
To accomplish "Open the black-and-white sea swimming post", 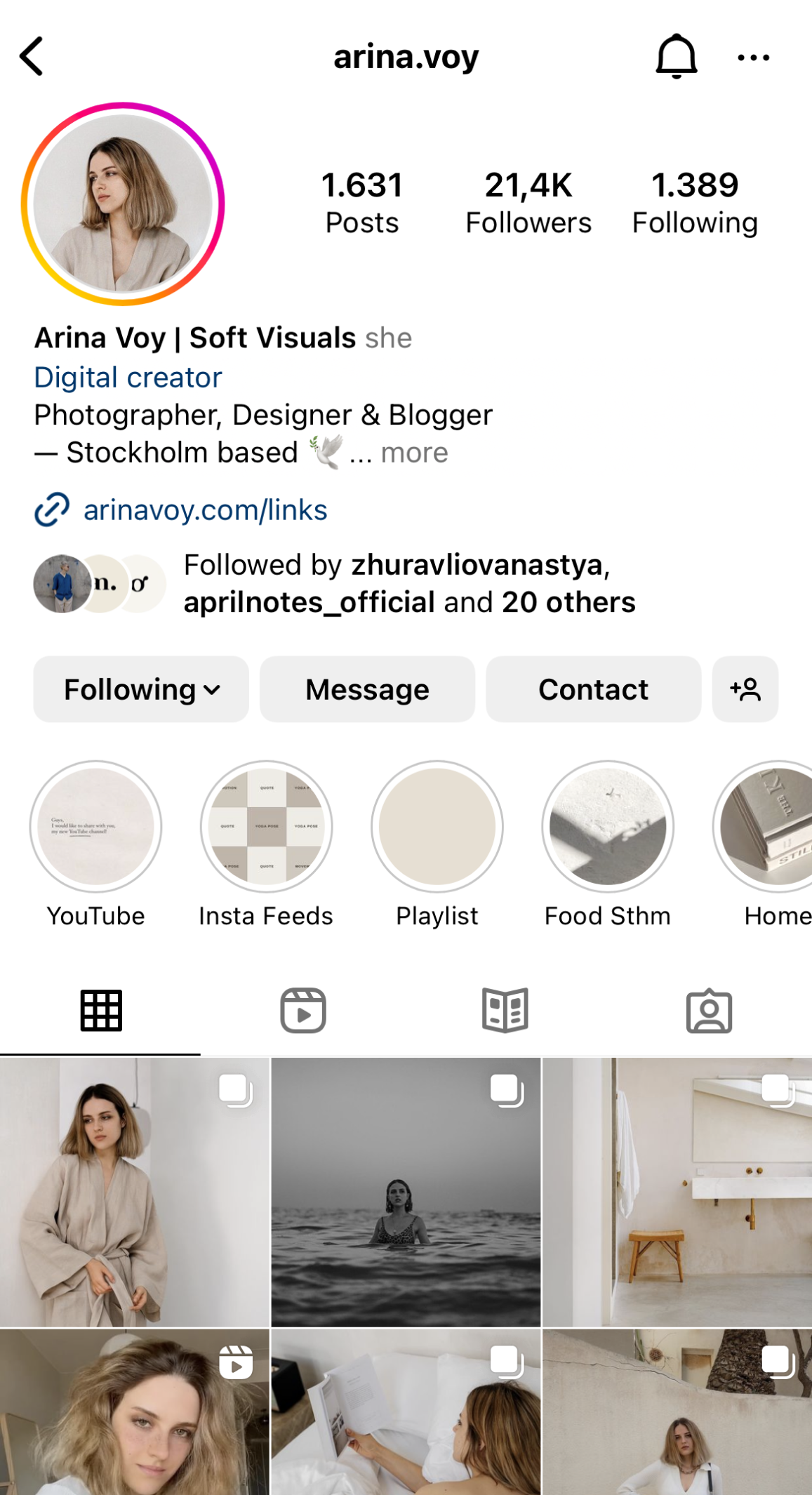I will tap(406, 1192).
